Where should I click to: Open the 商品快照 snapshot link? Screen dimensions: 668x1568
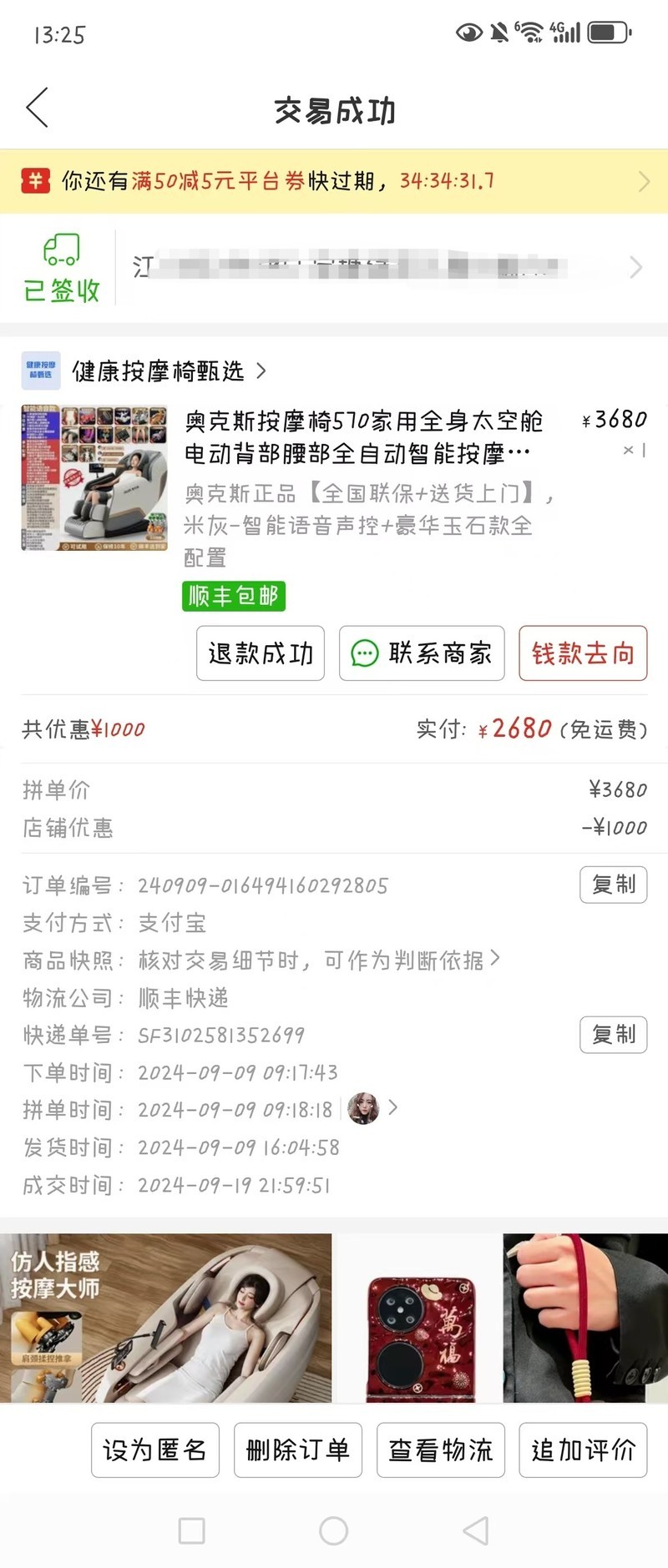[x=317, y=960]
